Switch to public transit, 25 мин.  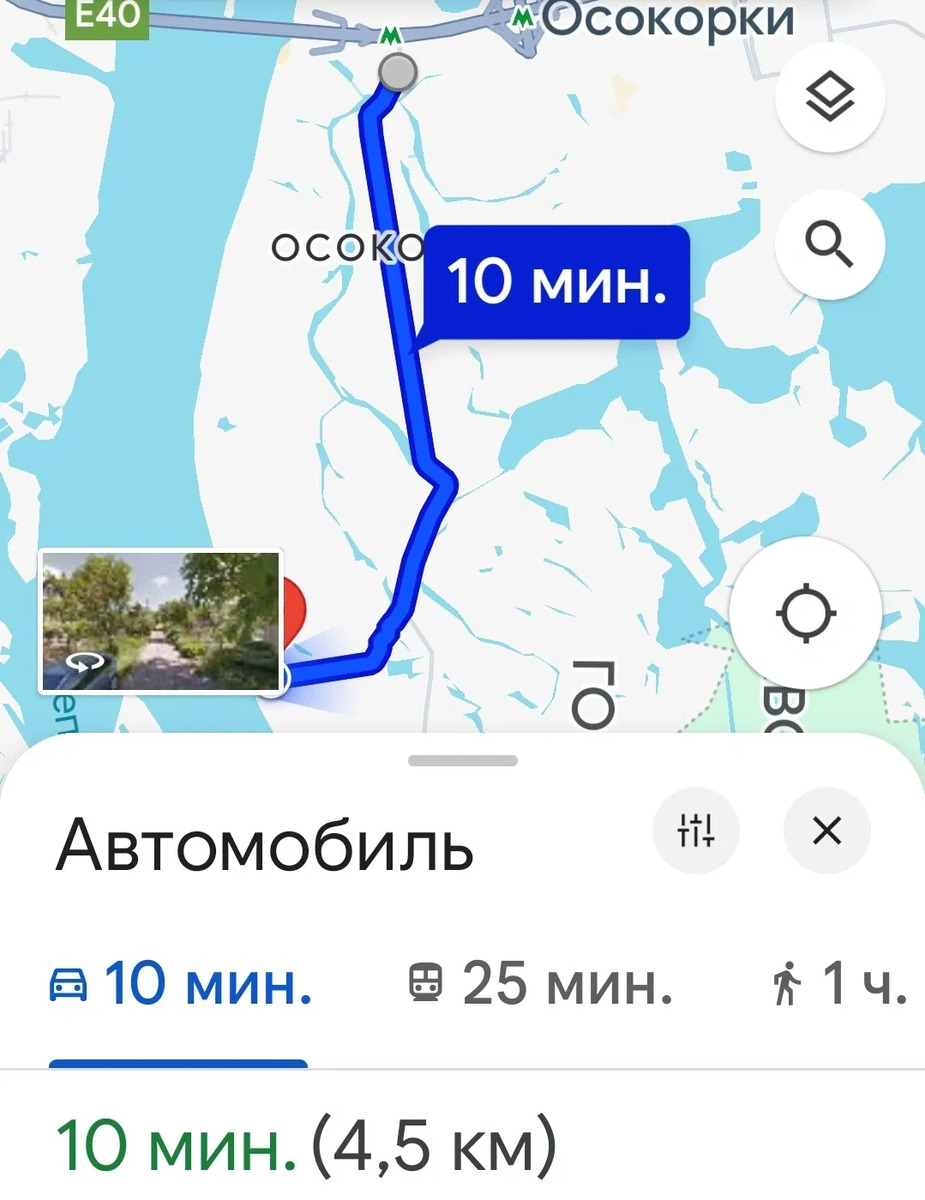540,984
